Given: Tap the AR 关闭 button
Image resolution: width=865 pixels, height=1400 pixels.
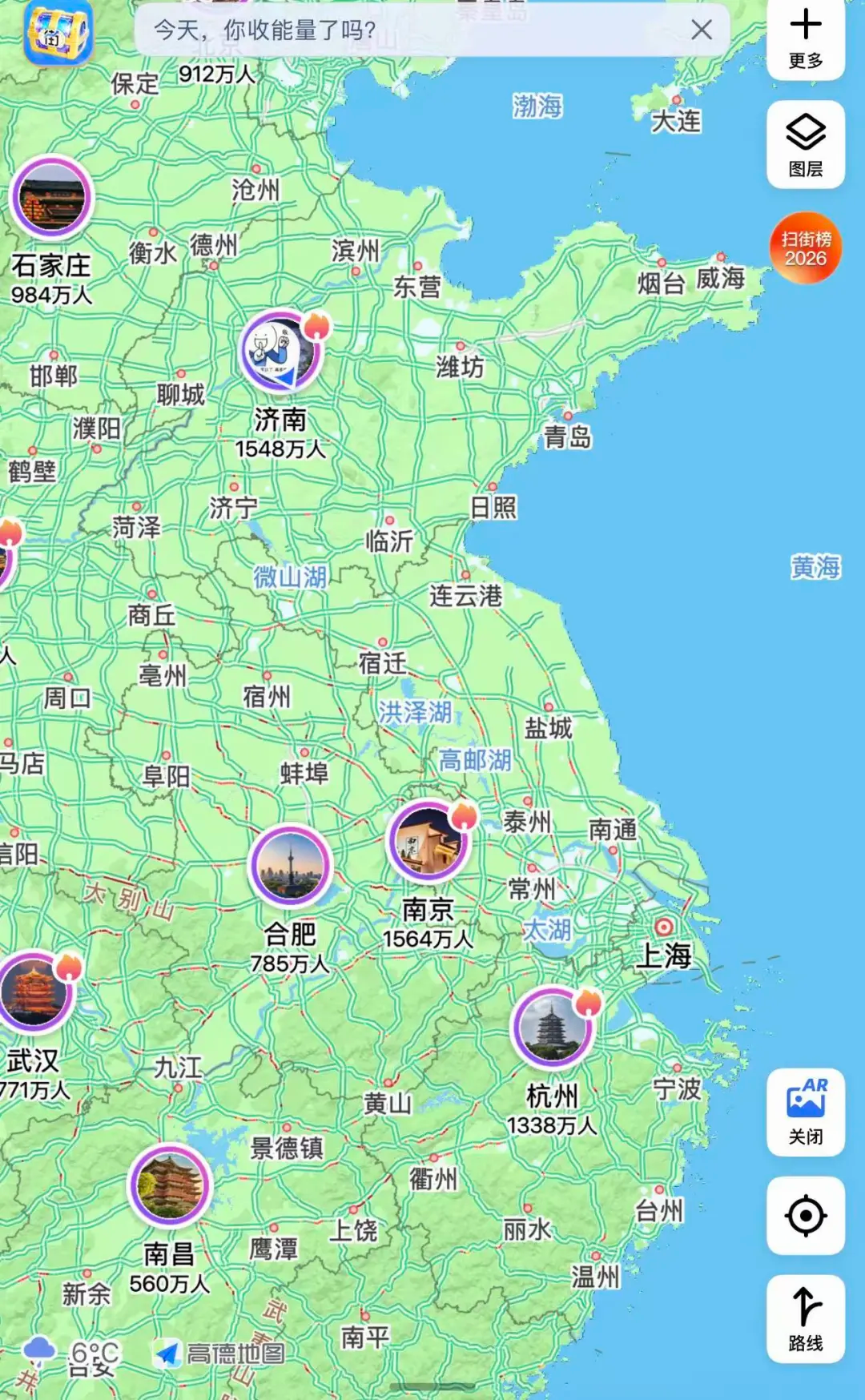Looking at the screenshot, I should point(806,1112).
